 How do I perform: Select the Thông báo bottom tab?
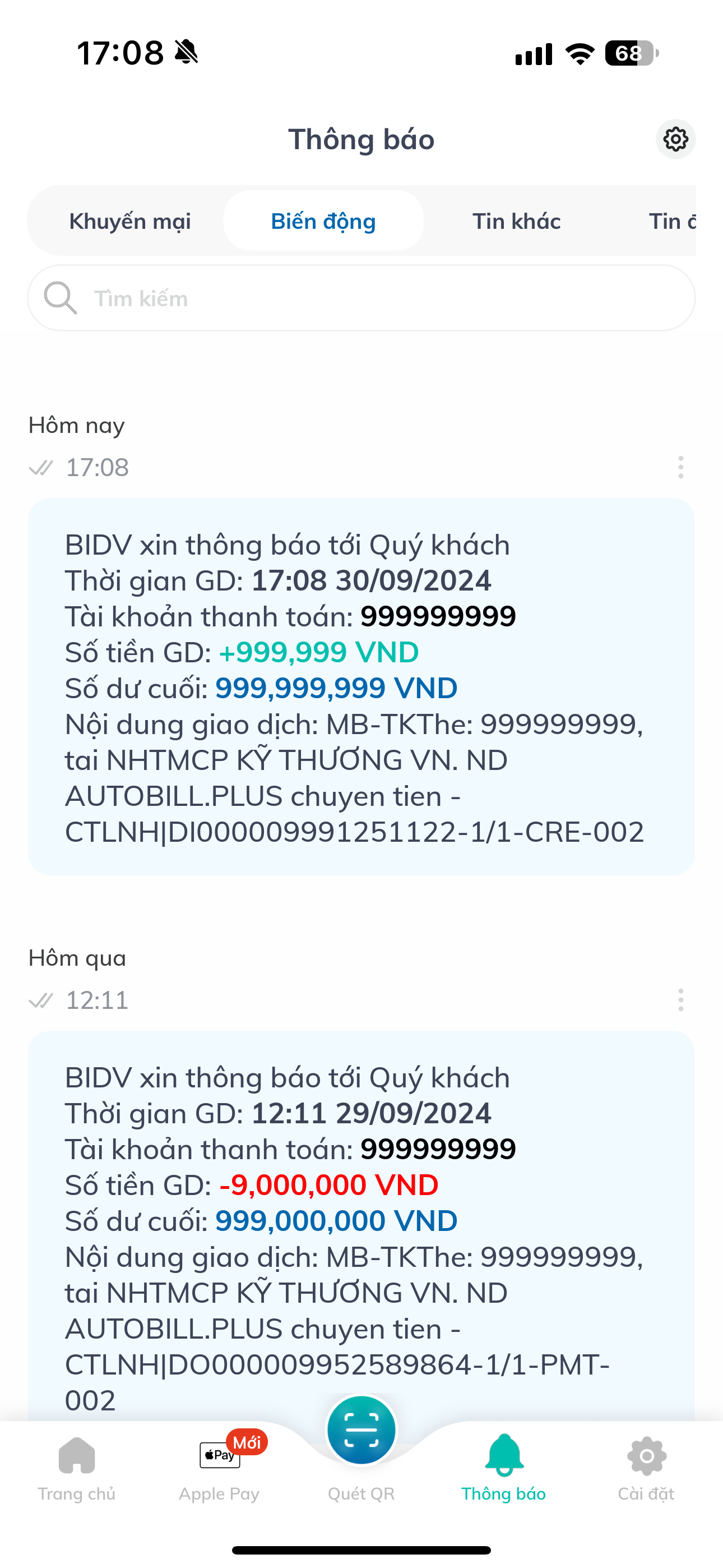tap(503, 1467)
